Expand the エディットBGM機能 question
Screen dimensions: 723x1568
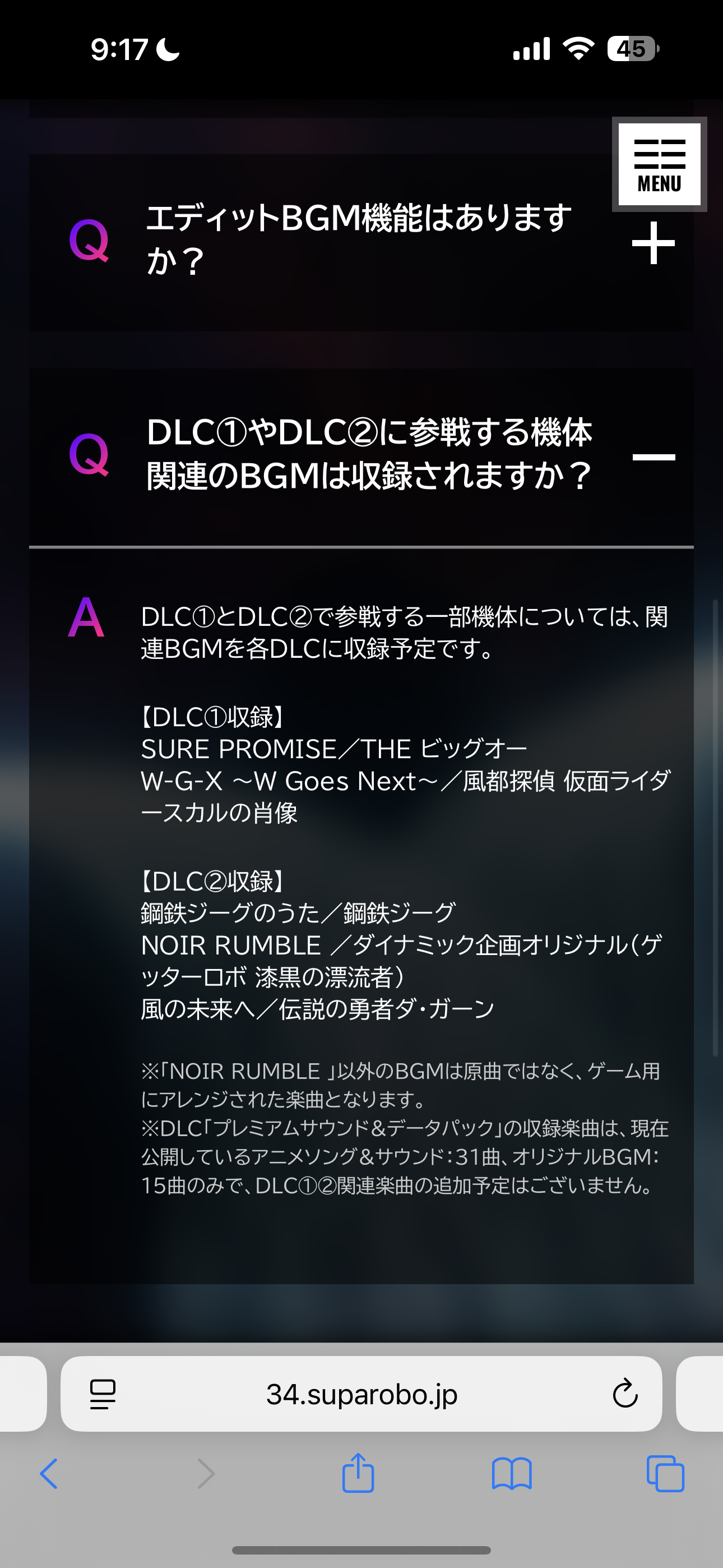[653, 243]
